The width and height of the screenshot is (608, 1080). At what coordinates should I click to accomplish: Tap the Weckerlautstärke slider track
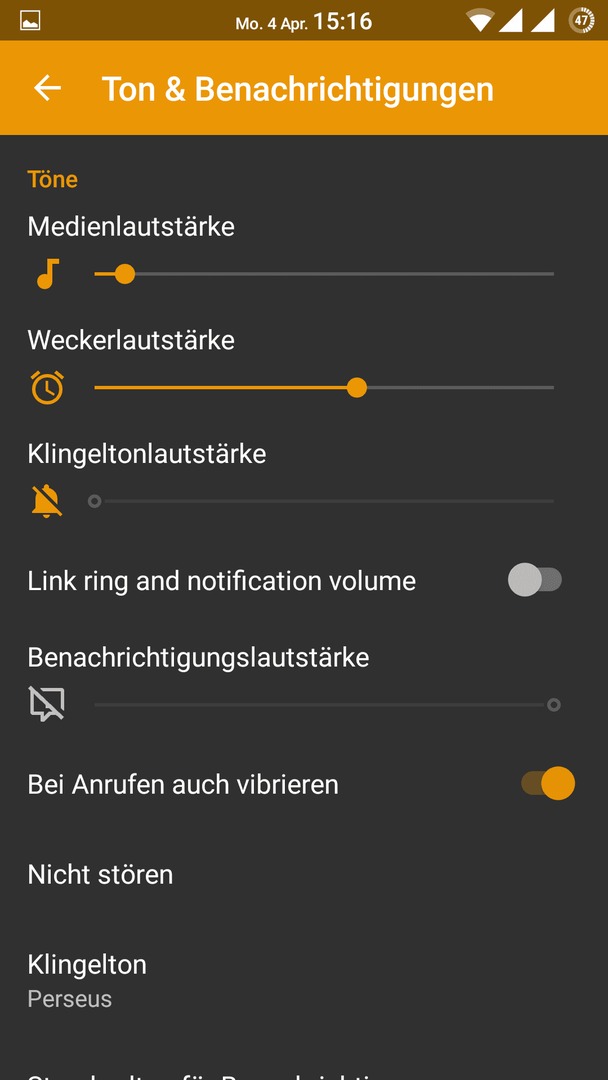(324, 388)
